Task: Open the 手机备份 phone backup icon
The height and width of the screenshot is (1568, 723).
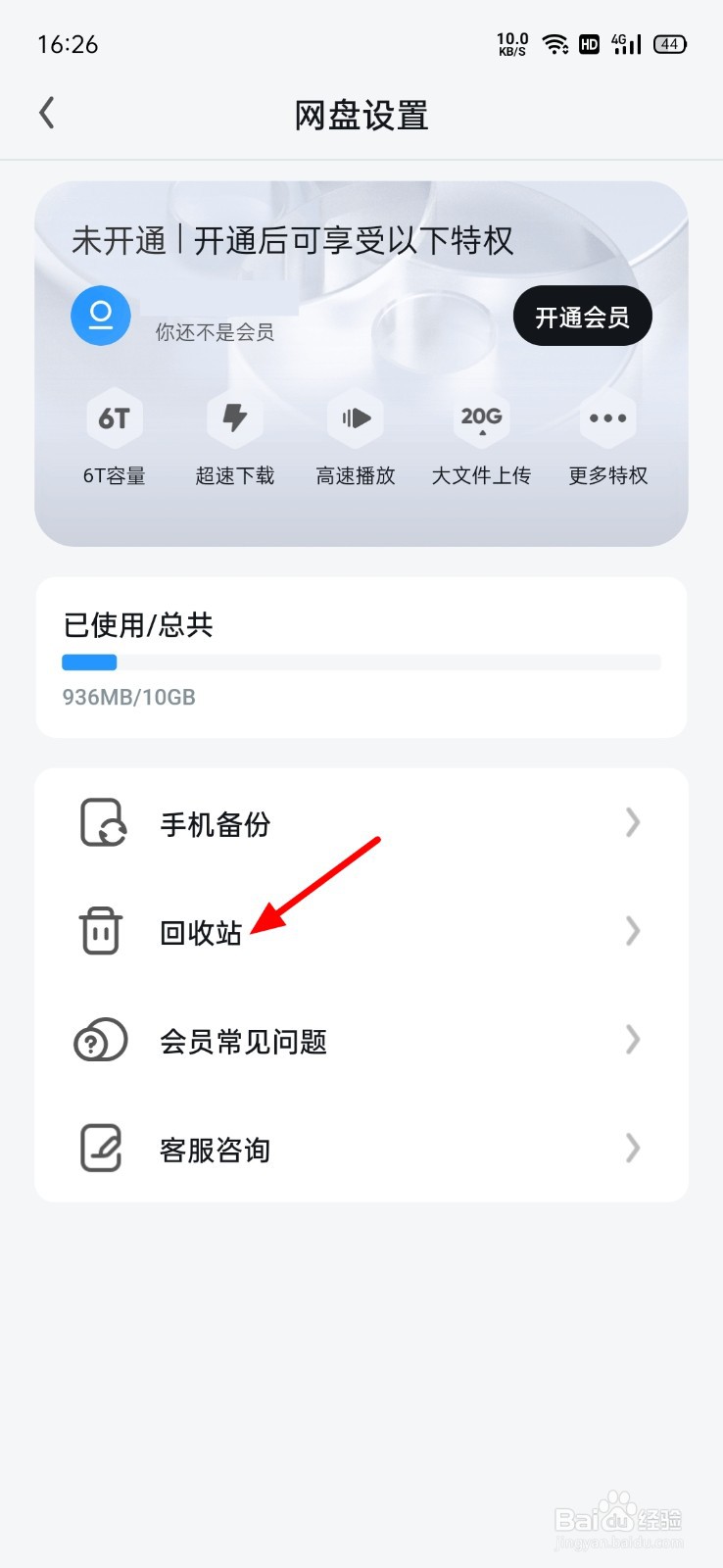Action: [101, 823]
